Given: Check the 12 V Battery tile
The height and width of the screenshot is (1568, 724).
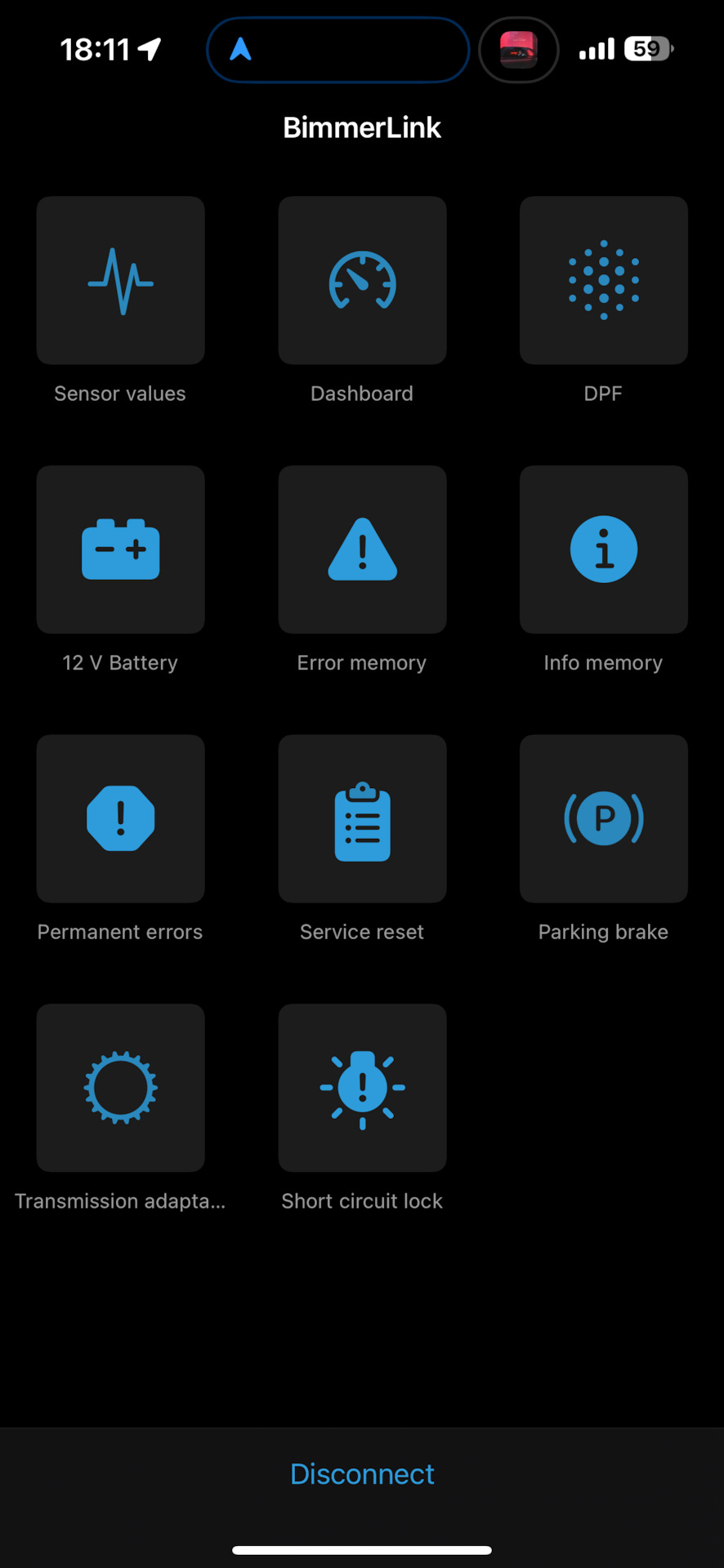Looking at the screenshot, I should (120, 550).
